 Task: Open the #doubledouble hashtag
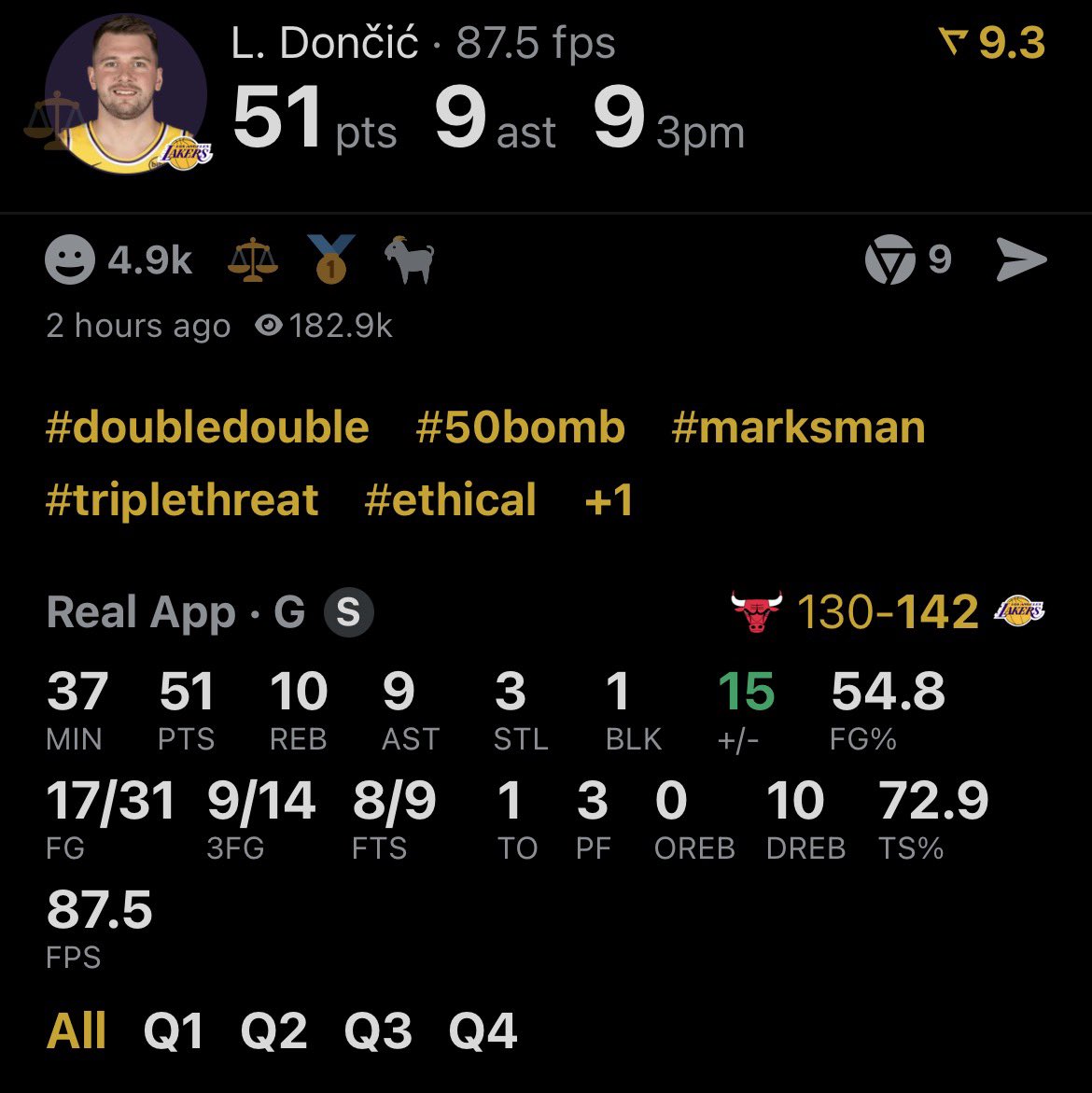(x=207, y=427)
